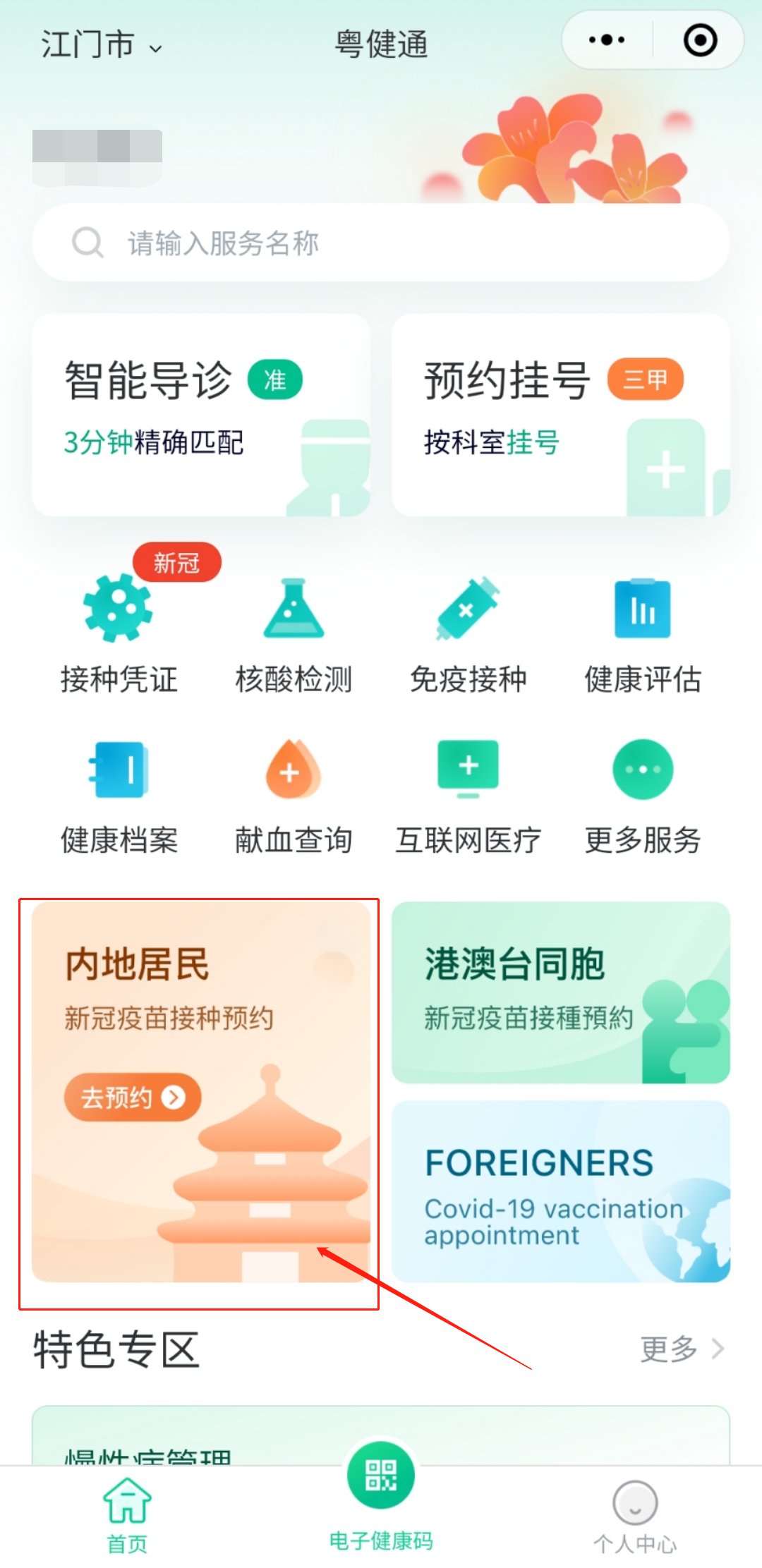
Task: Open the 预约挂号 card
Action: point(561,415)
